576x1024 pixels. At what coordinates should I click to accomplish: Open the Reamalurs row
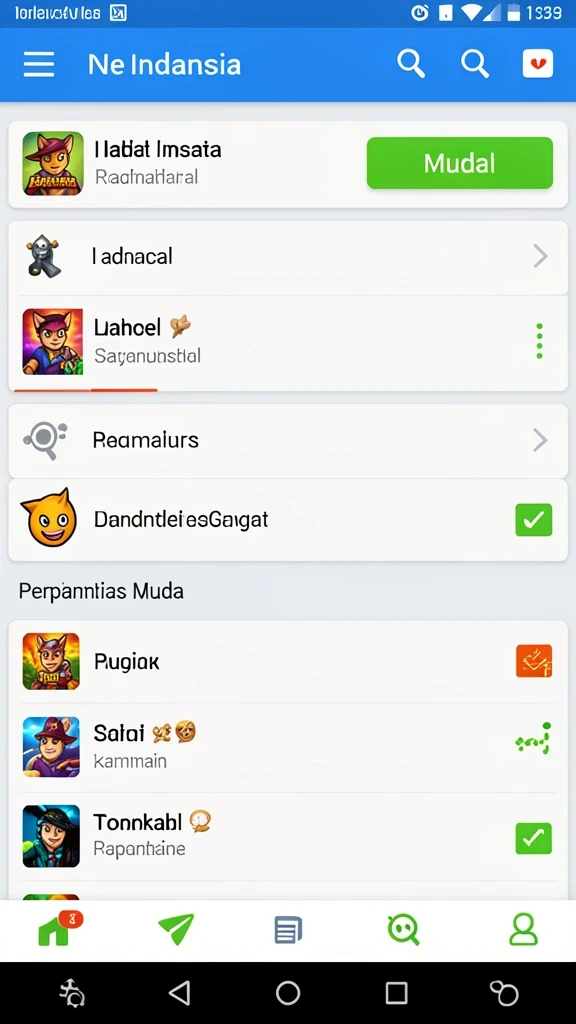coord(287,441)
